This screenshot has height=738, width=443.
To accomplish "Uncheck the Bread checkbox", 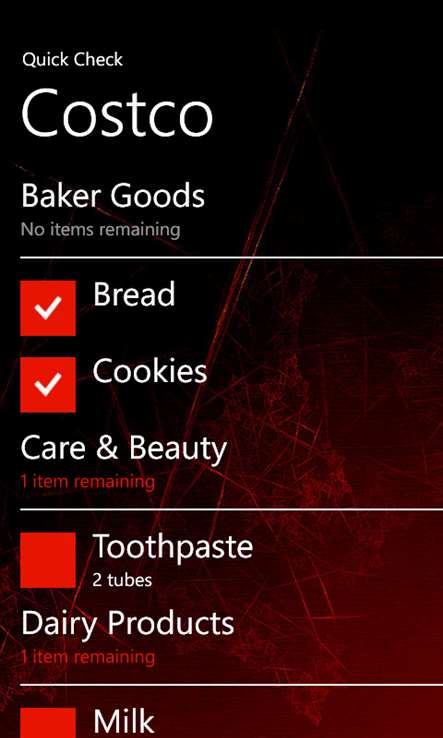I will click(x=48, y=308).
